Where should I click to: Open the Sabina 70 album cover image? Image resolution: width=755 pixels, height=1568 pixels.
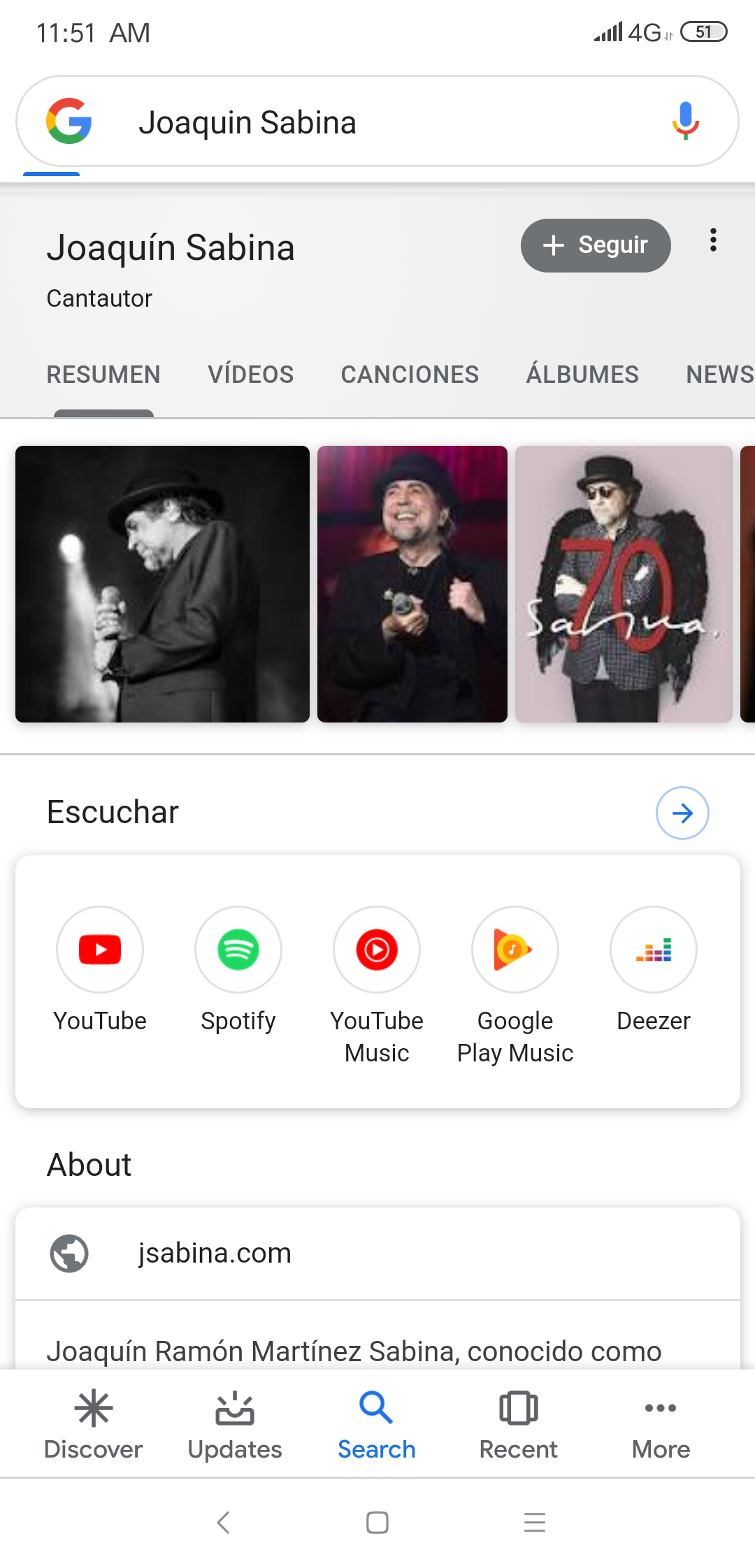[x=624, y=584]
